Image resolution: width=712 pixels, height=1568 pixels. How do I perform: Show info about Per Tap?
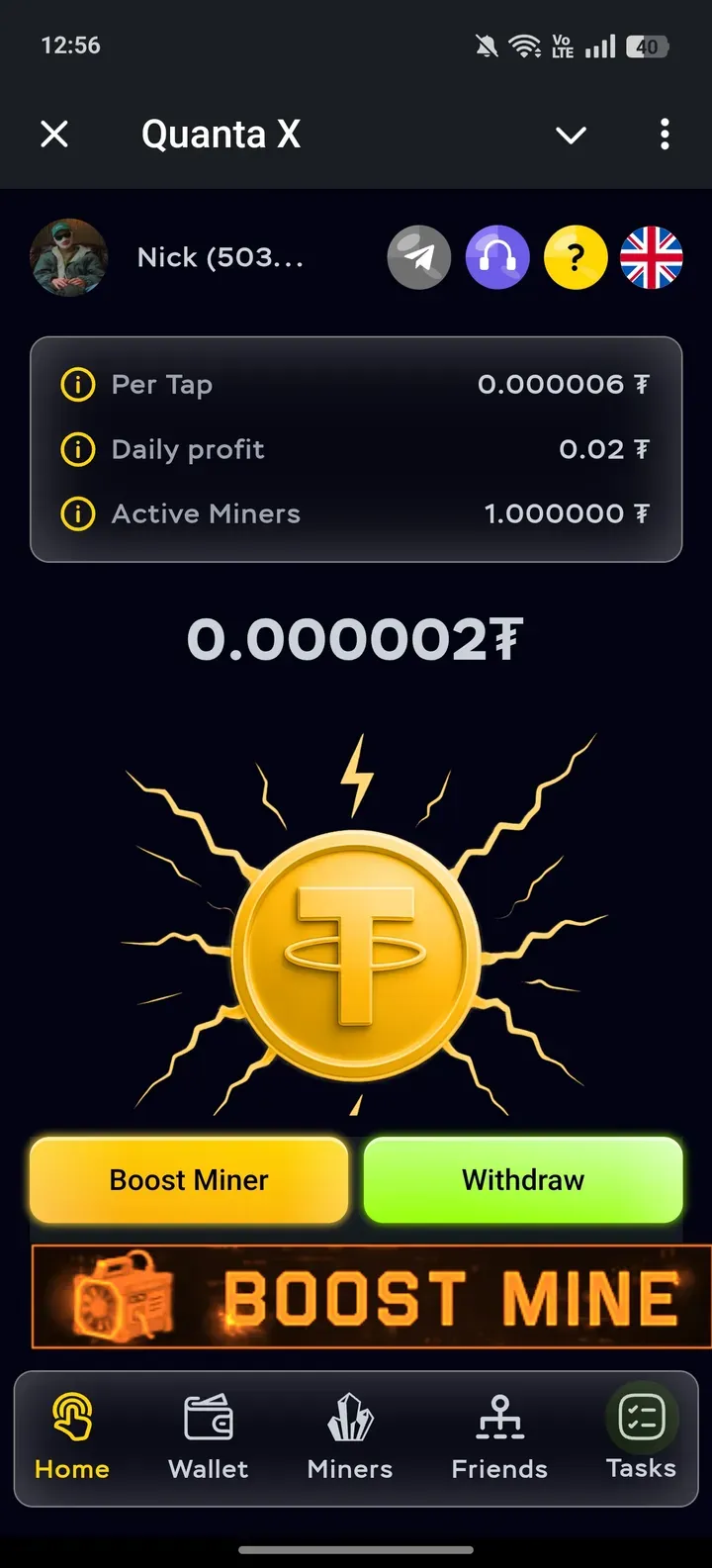[78, 384]
